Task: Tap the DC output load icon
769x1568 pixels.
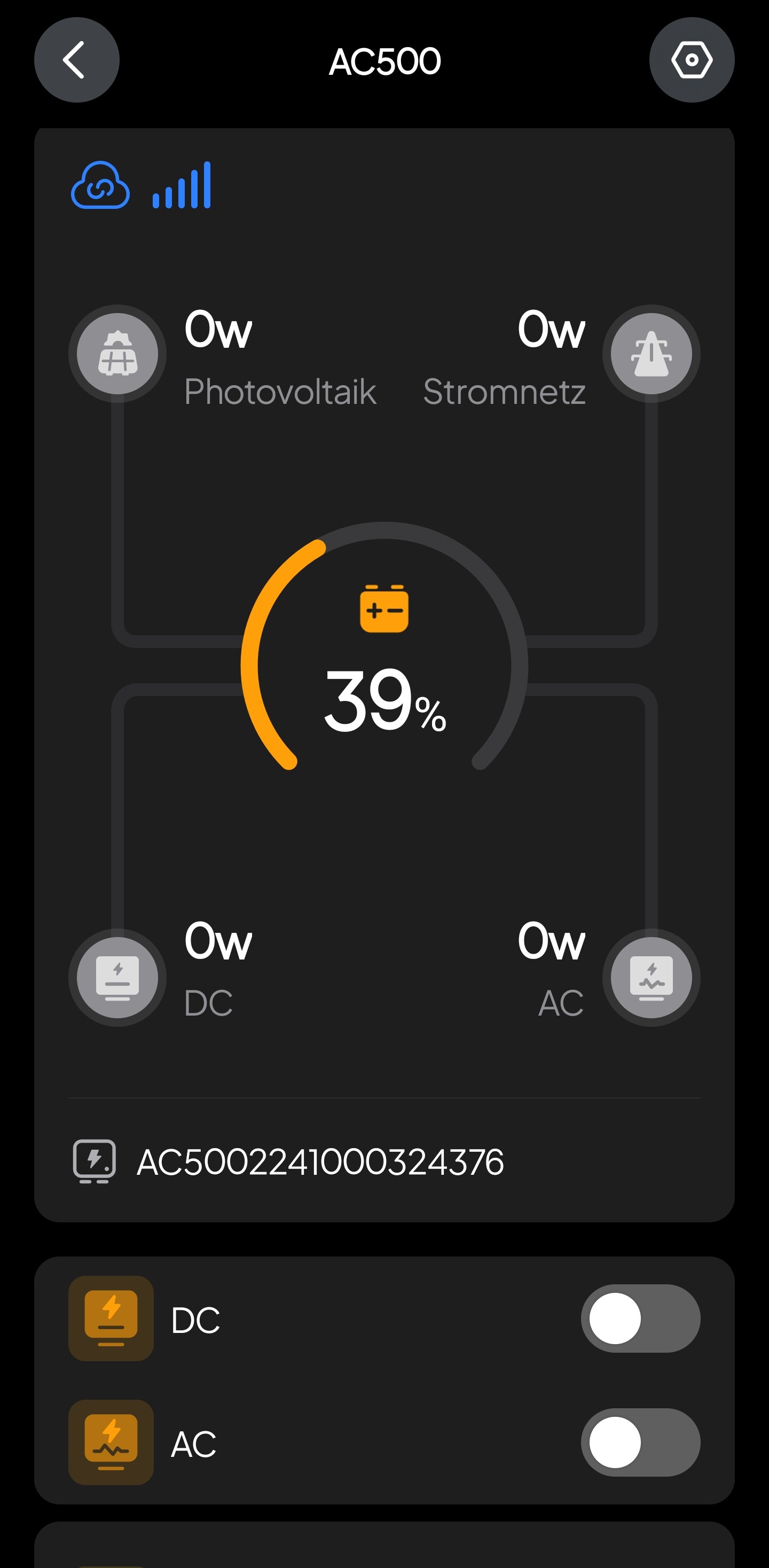Action: click(117, 978)
